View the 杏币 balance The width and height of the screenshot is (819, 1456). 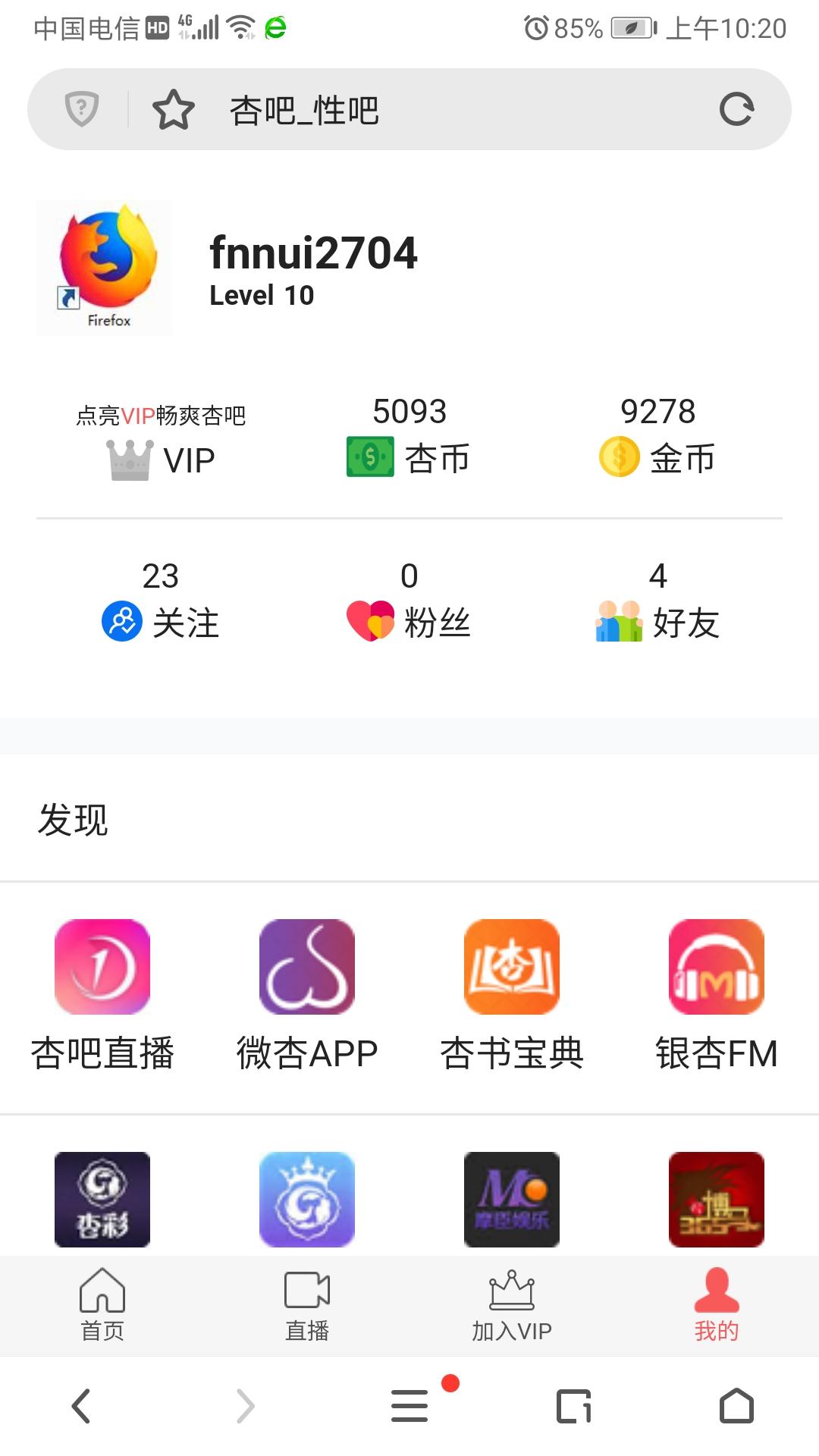[x=409, y=457]
